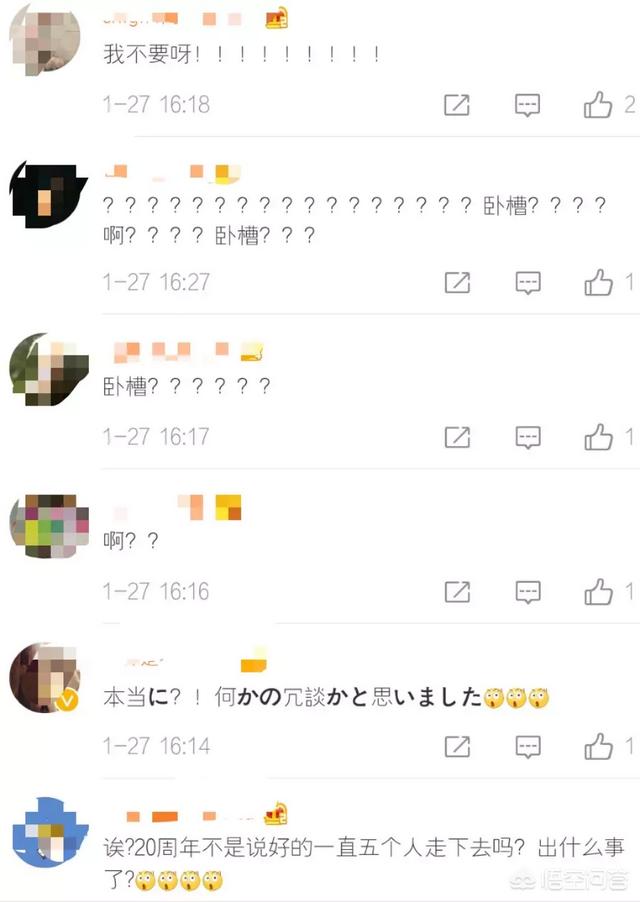Repost the comment posted at 16:17
Viewport: 640px width, 902px height.
pyautogui.click(x=457, y=436)
